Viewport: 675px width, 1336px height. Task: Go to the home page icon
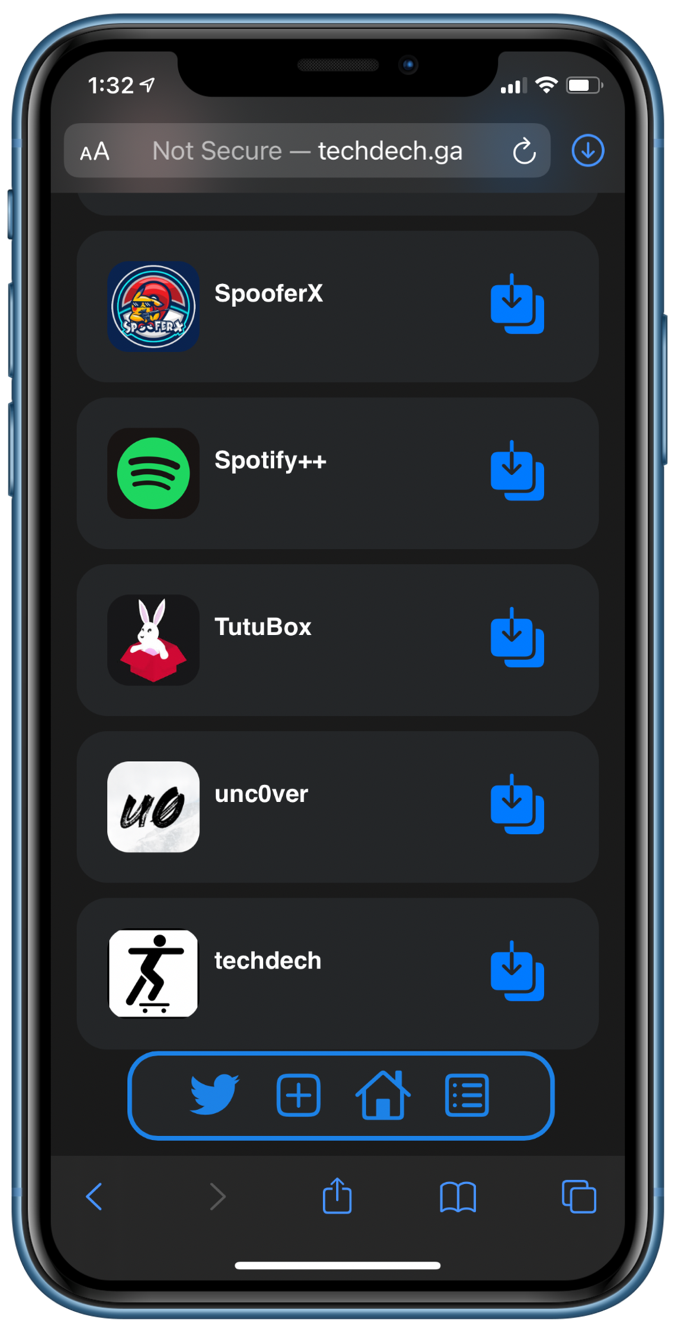(383, 1095)
